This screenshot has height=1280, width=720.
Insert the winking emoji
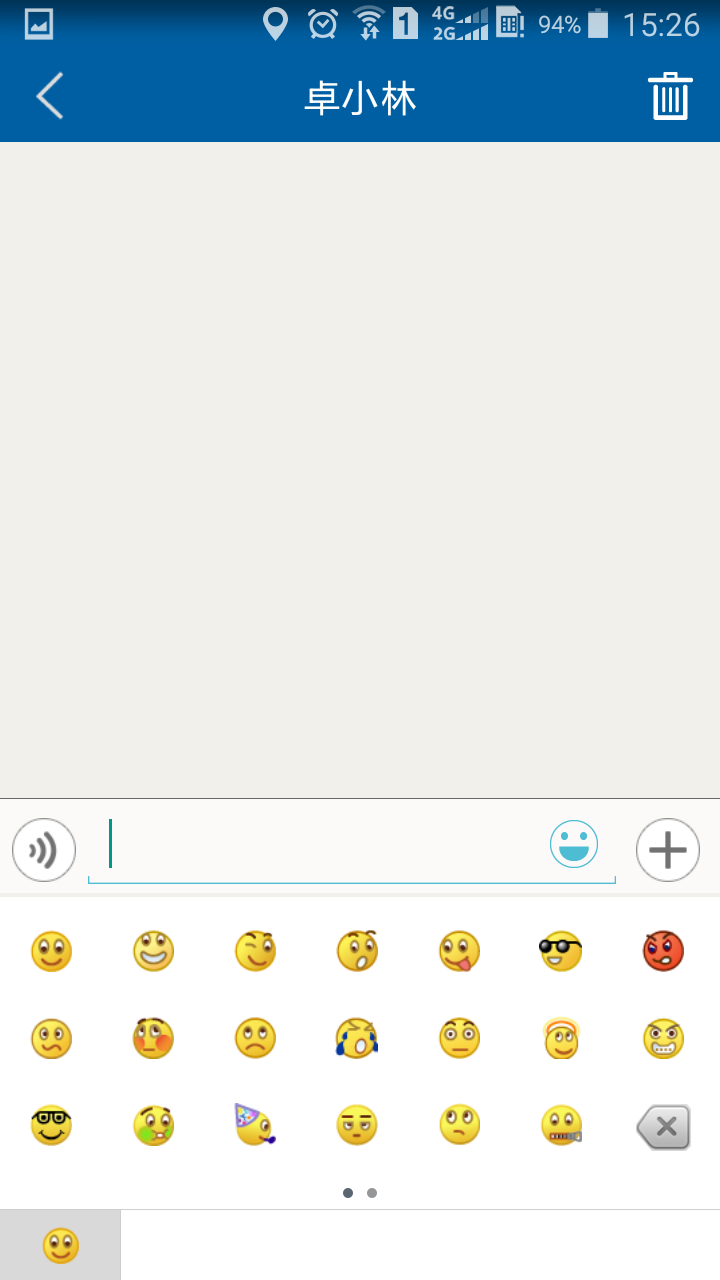[x=255, y=950]
